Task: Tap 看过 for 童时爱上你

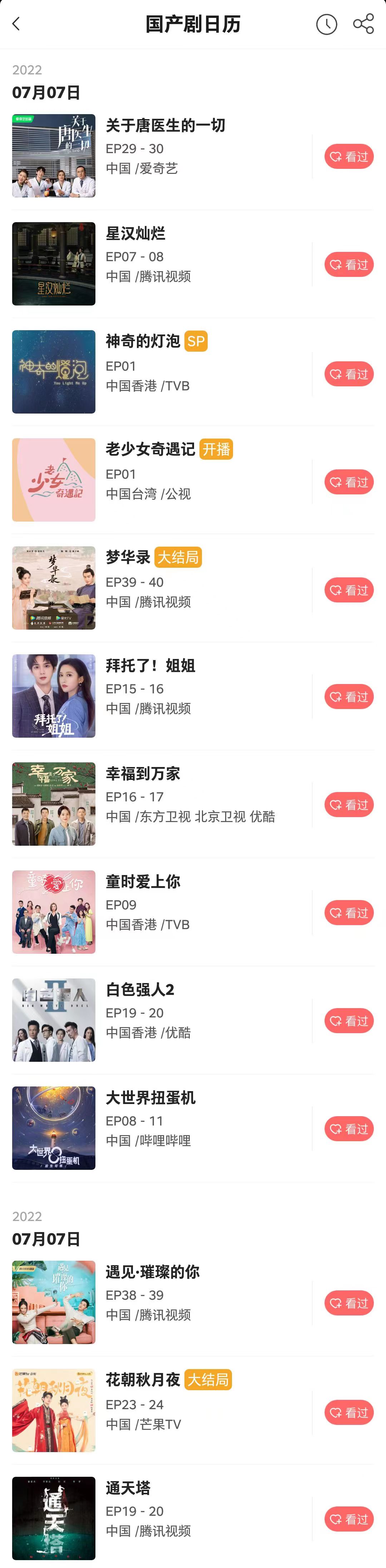Action: 348,913
